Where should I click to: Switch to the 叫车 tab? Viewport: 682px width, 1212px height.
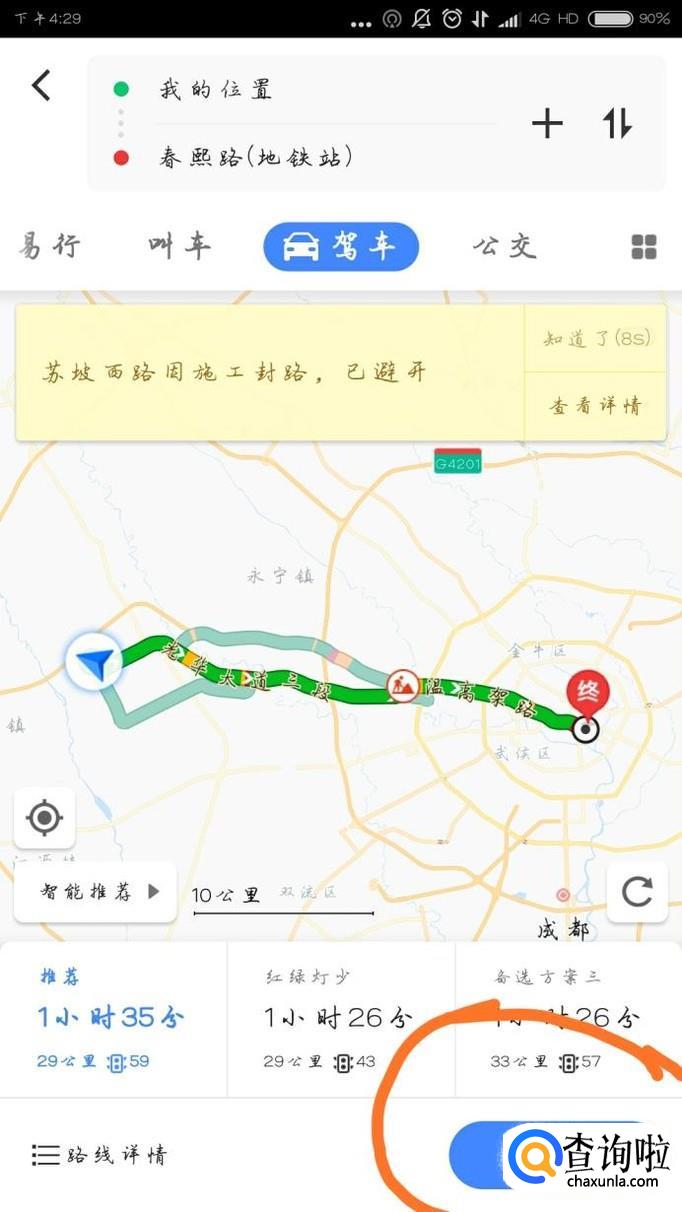(180, 246)
